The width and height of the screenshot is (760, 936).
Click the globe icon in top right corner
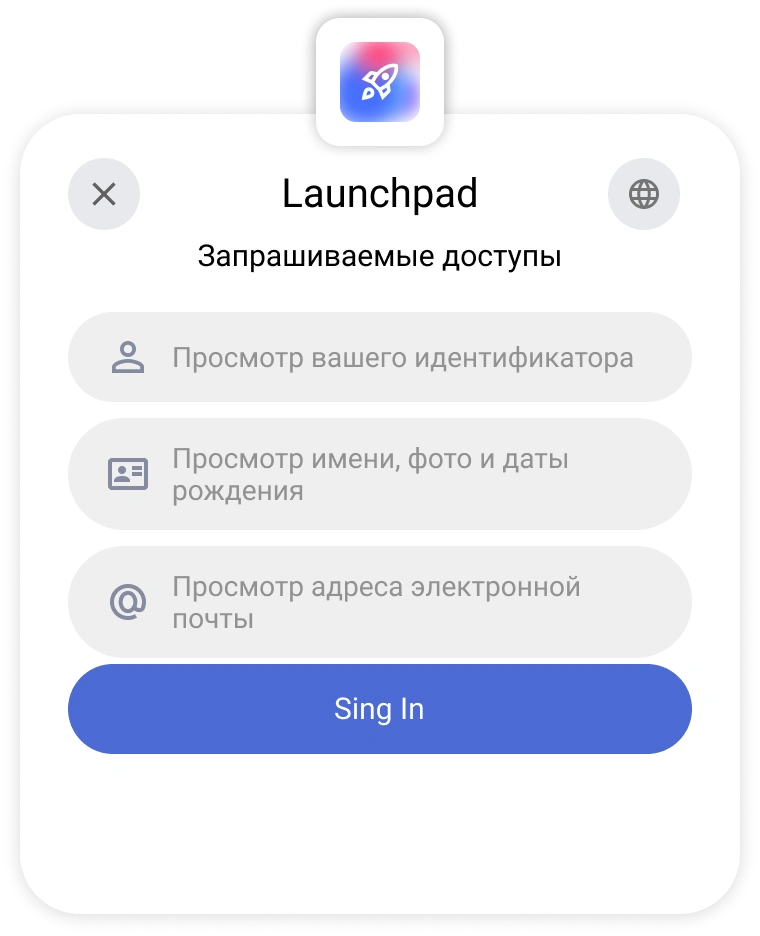tap(645, 194)
